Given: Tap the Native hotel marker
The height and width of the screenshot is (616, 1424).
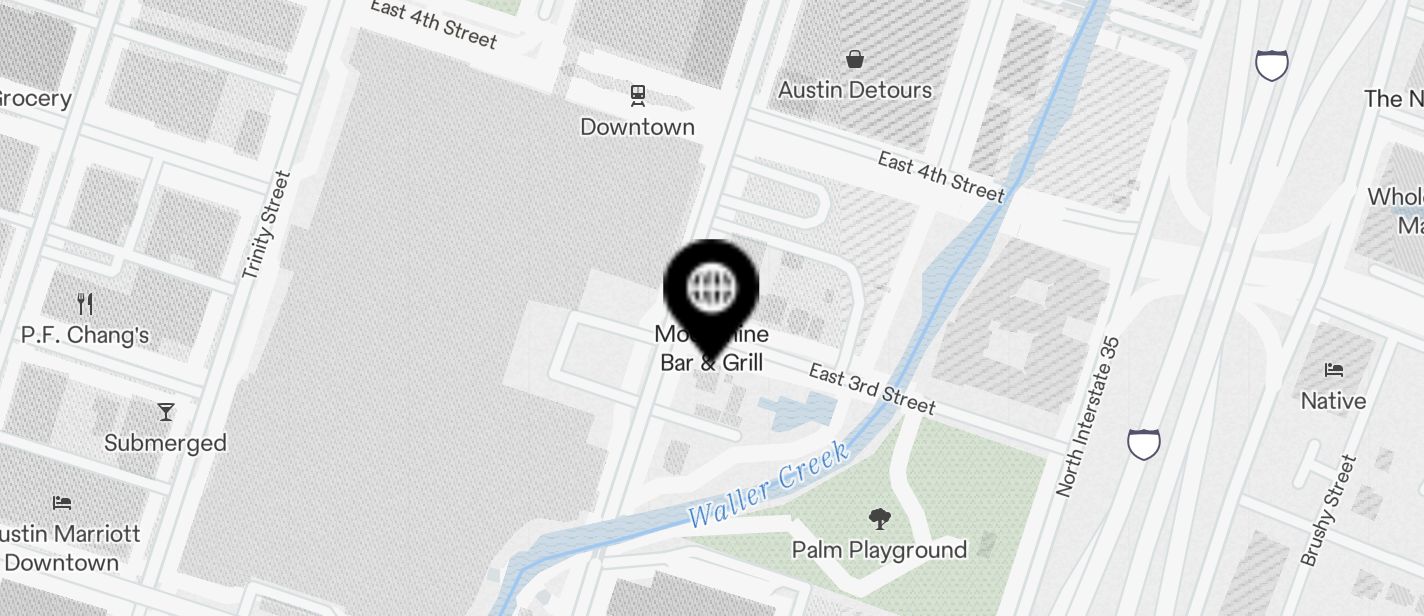Looking at the screenshot, I should (1333, 370).
